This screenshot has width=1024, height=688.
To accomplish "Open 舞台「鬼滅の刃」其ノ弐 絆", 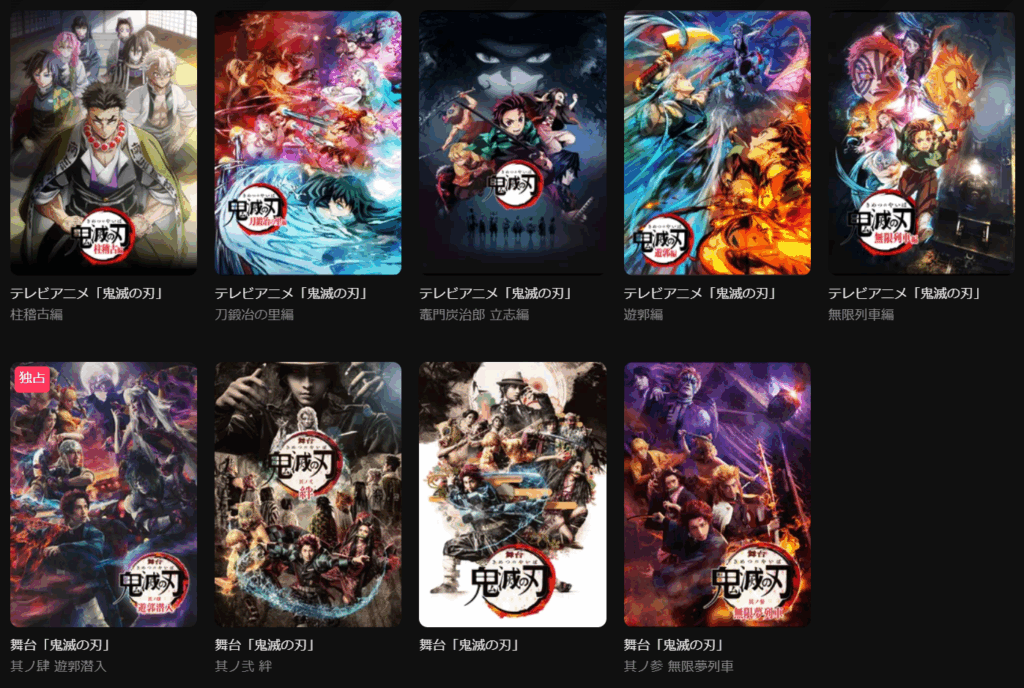I will click(x=308, y=494).
